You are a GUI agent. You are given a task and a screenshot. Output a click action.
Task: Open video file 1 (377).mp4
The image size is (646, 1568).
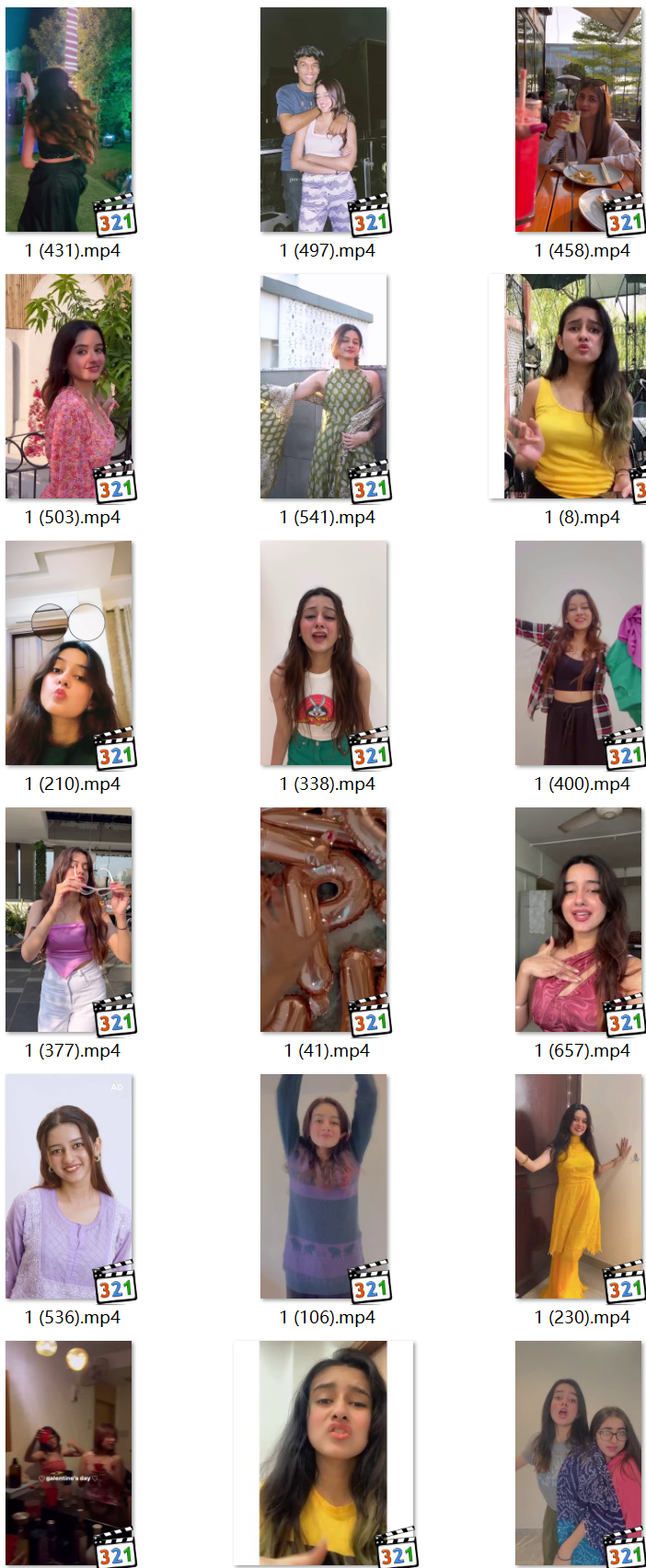(69, 920)
